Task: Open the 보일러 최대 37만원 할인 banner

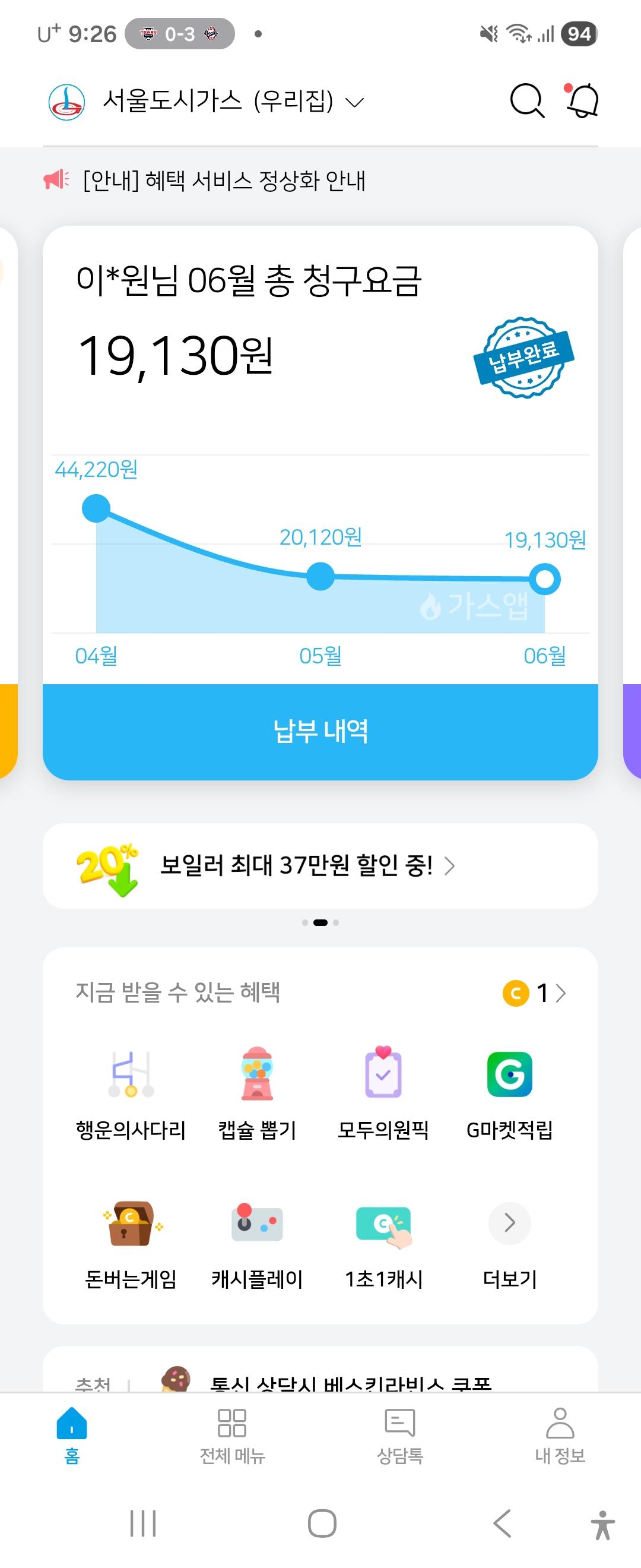Action: (320, 865)
